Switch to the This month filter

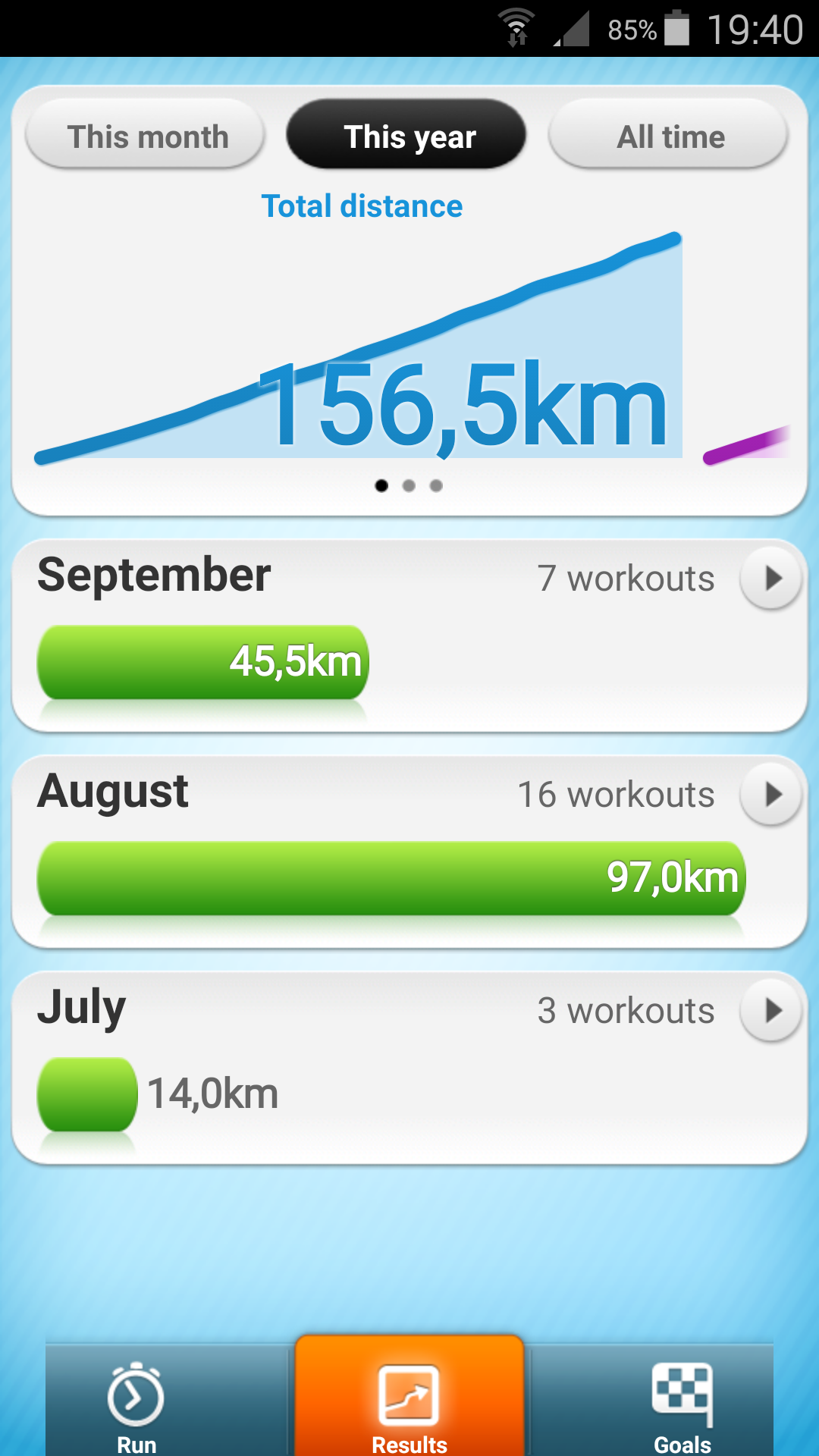click(146, 135)
